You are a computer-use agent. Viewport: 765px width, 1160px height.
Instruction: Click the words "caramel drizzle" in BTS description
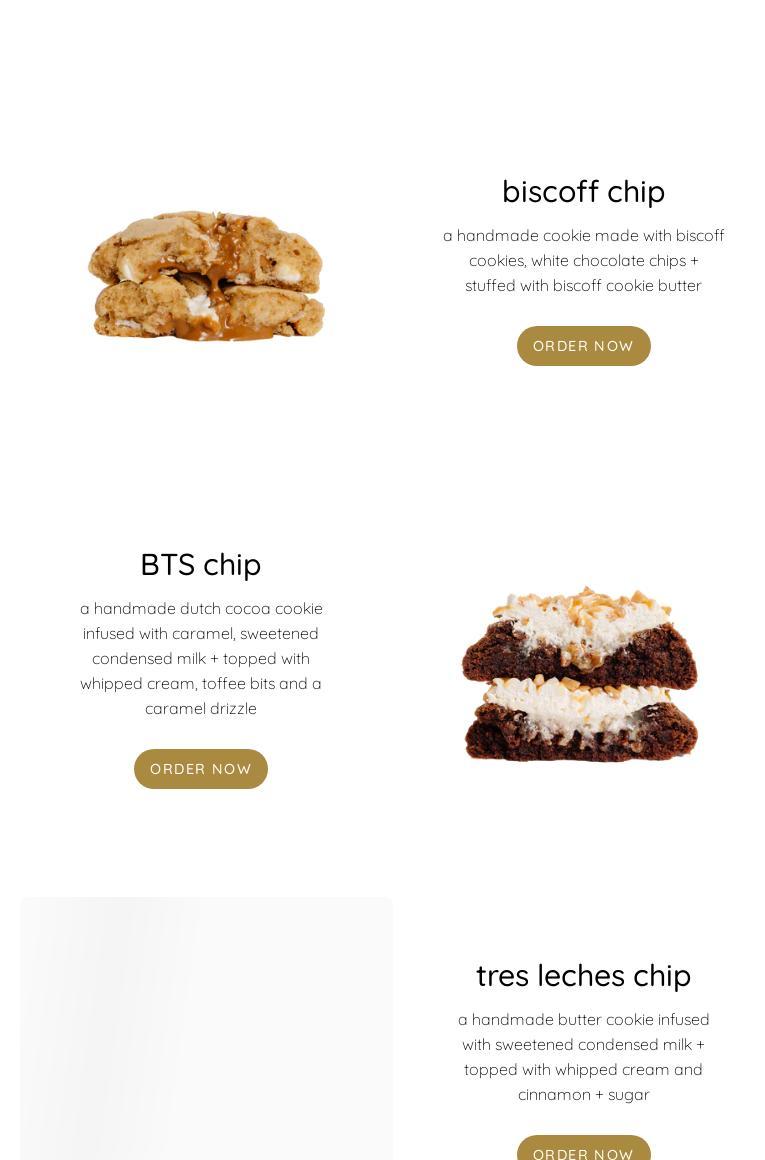pos(201,708)
